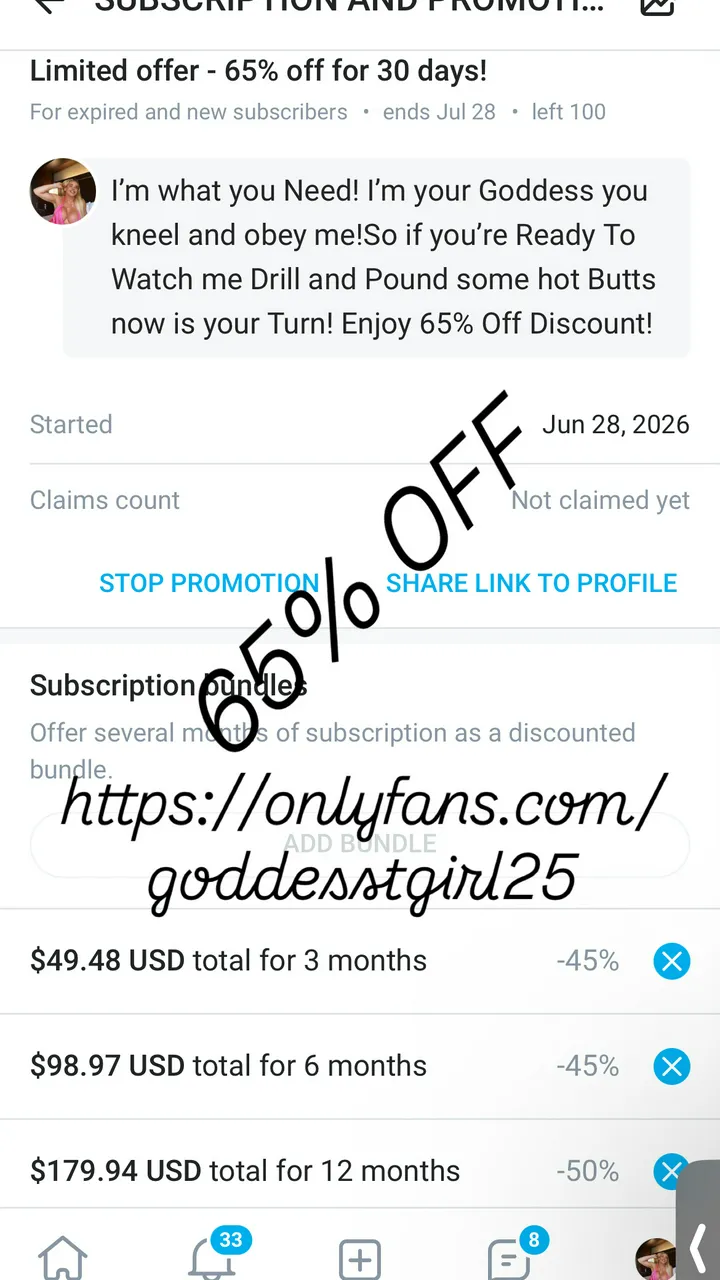Create a new post with plus icon
Image resolution: width=720 pixels, height=1280 pixels.
point(360,1259)
